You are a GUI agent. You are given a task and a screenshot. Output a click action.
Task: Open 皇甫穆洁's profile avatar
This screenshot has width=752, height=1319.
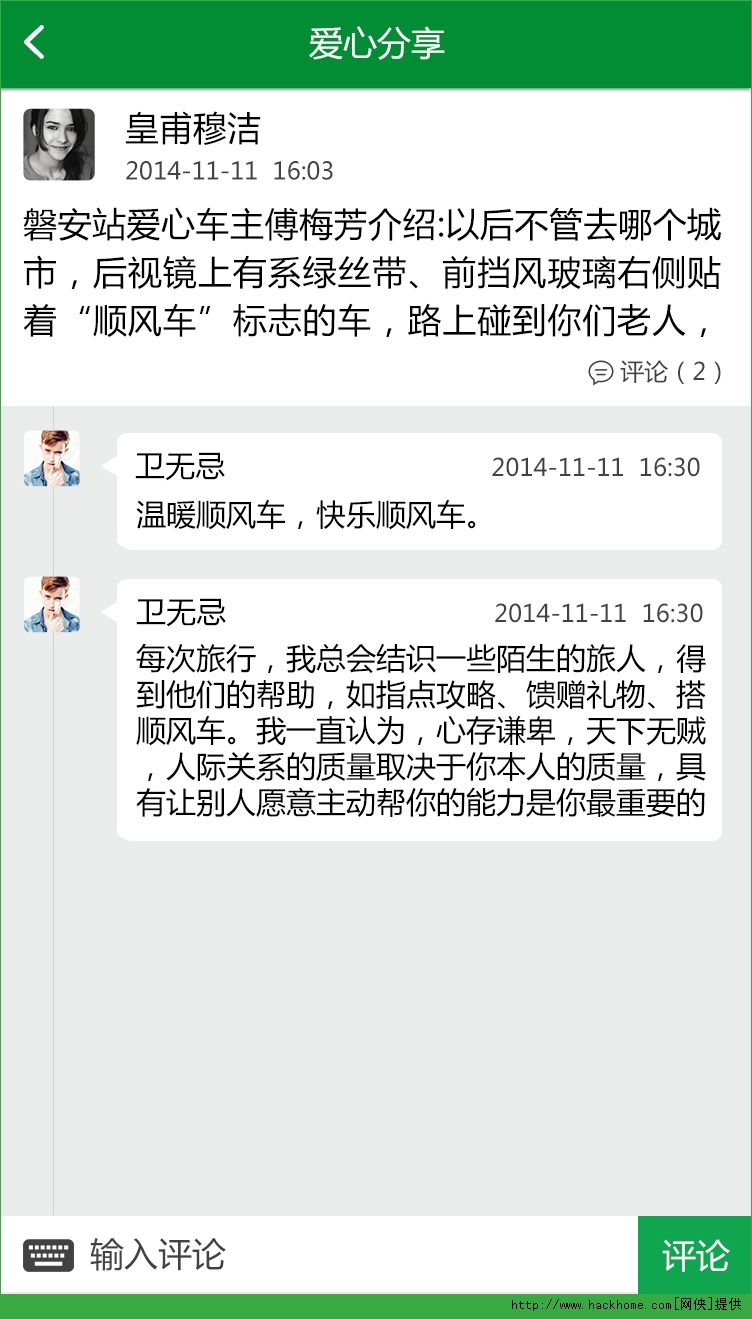point(59,144)
